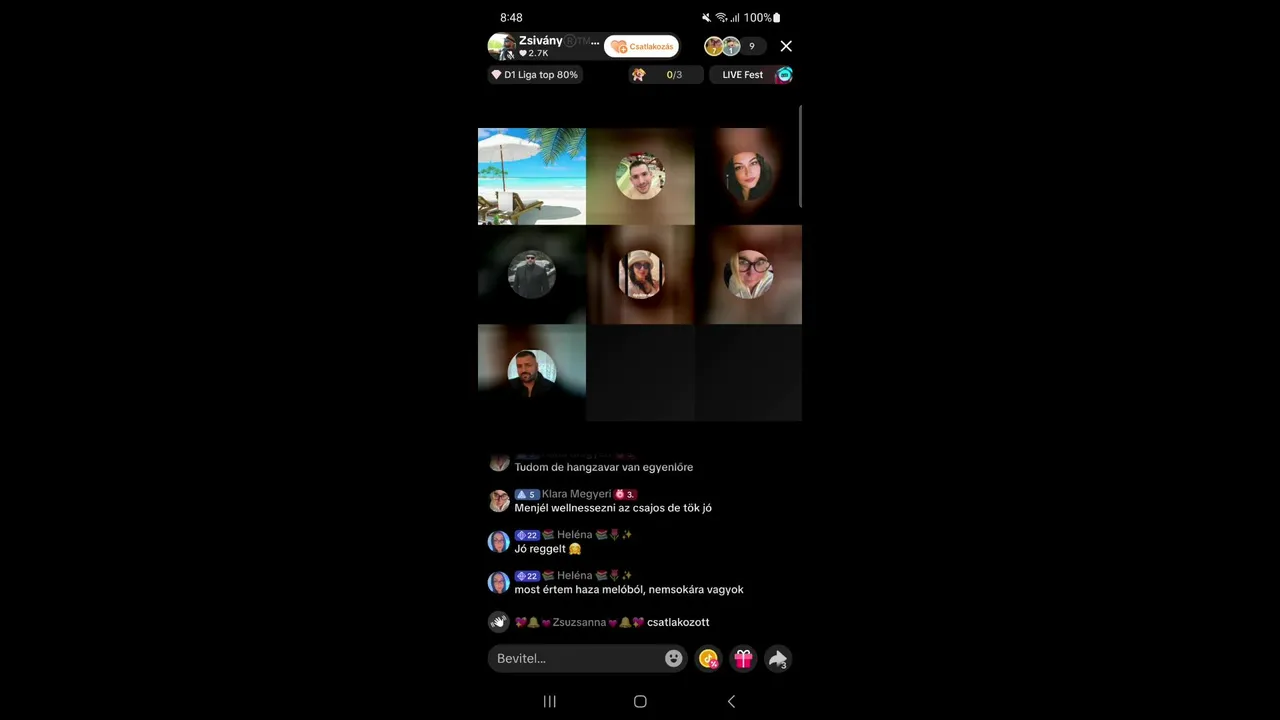1280x720 pixels.
Task: Share this live stream
Action: (x=777, y=658)
